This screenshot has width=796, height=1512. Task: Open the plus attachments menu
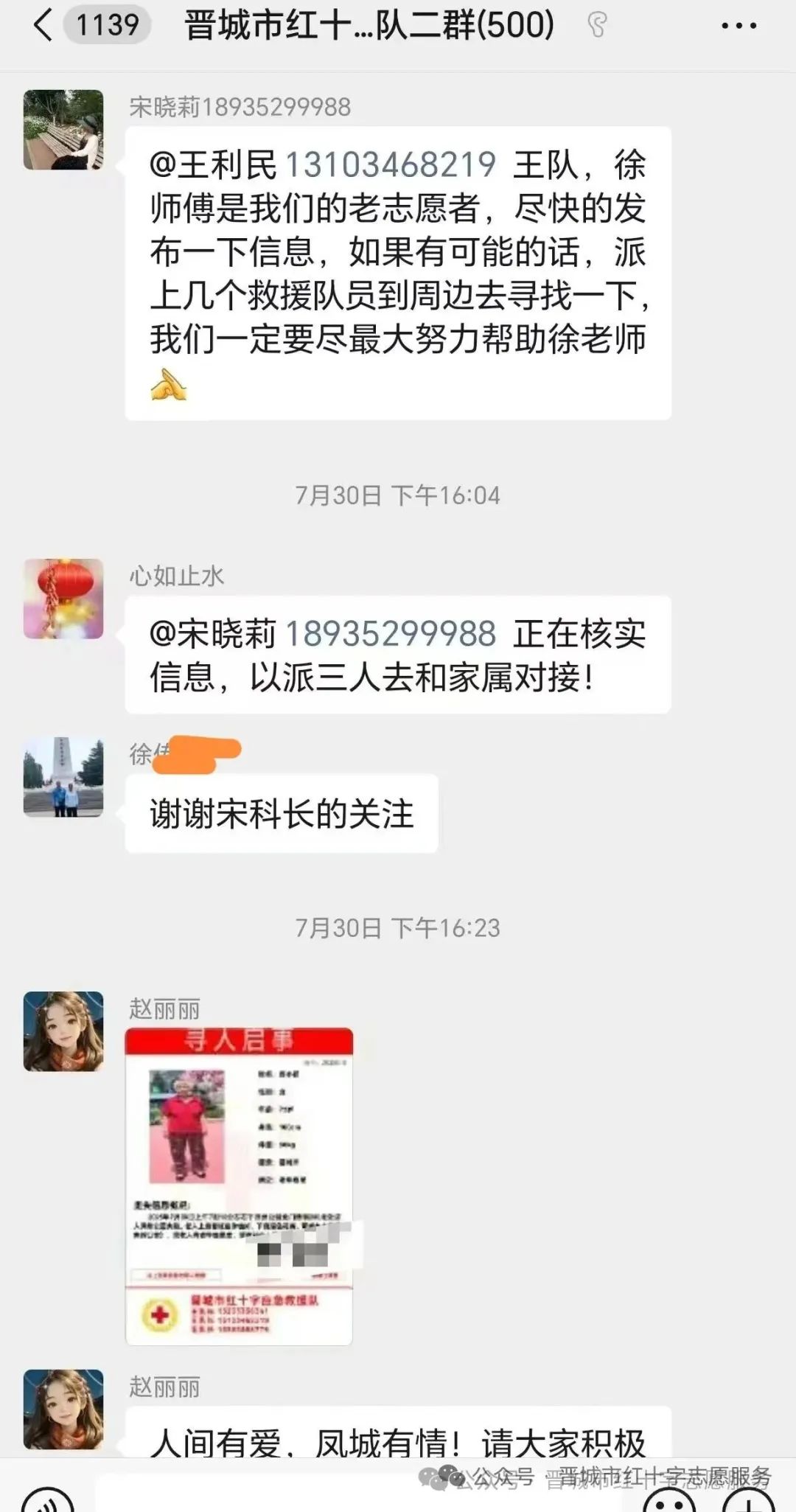748,1501
